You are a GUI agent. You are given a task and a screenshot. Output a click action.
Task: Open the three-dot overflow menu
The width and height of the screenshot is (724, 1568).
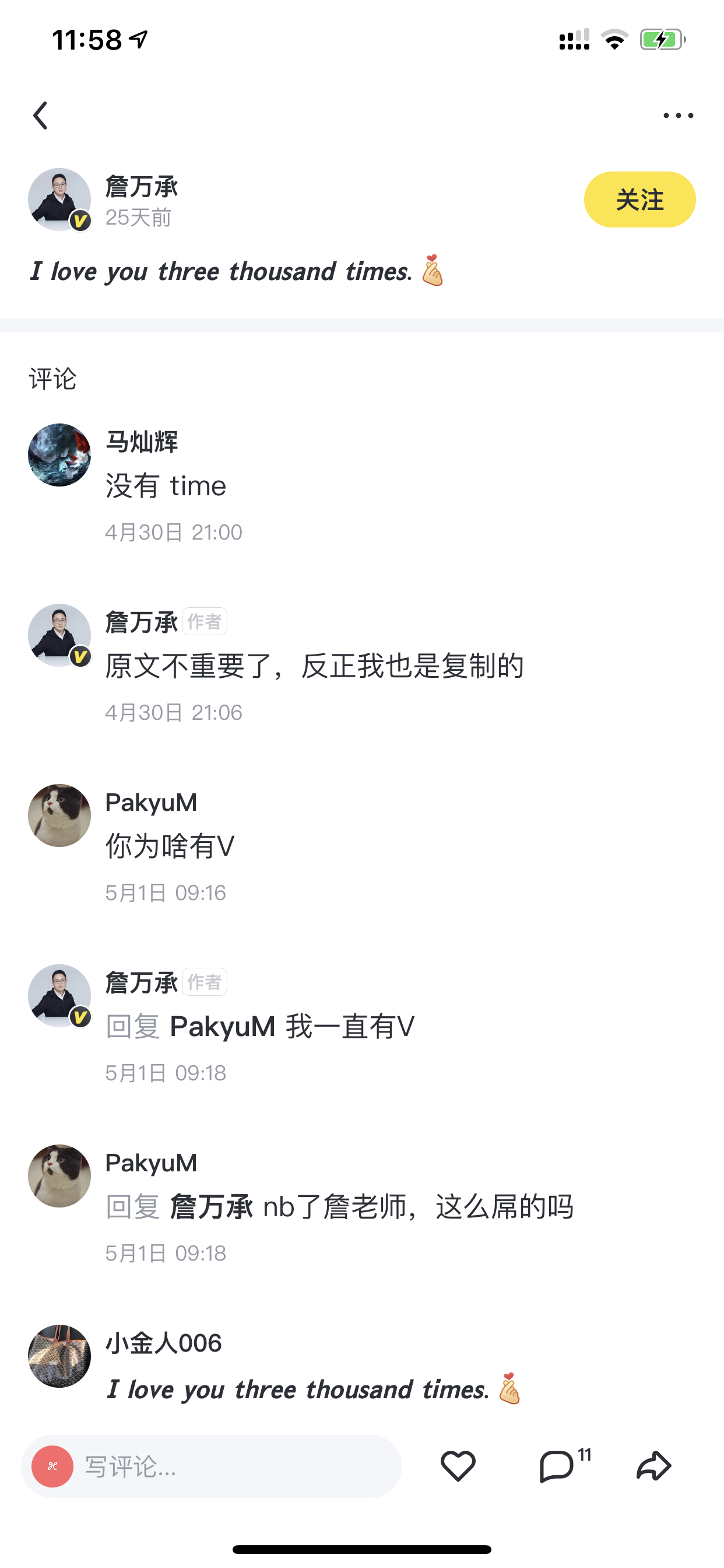[678, 115]
